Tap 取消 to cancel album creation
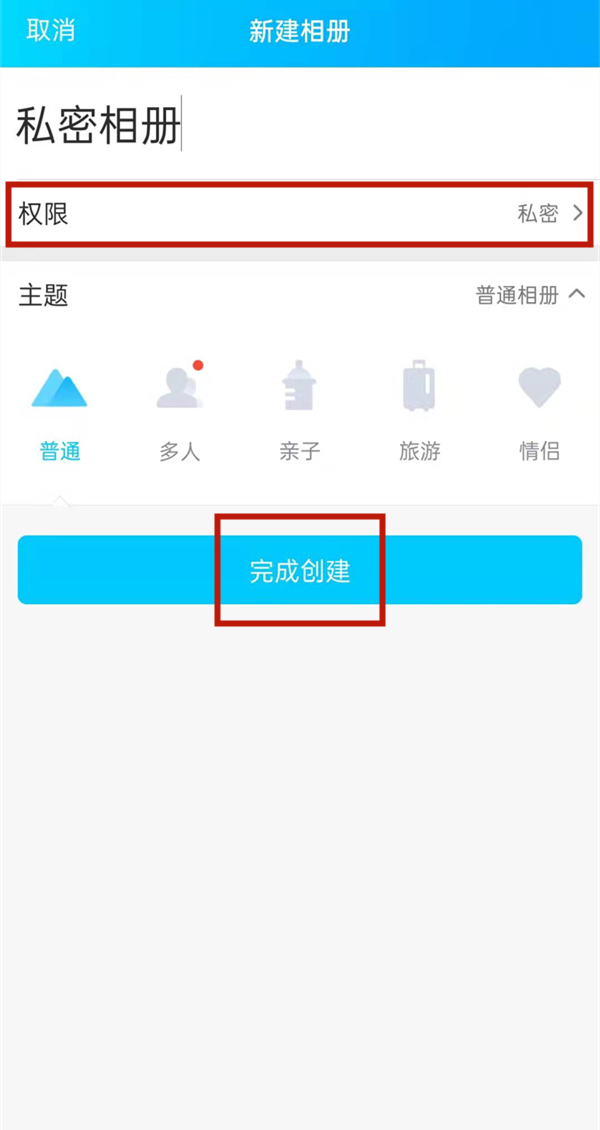 [51, 31]
